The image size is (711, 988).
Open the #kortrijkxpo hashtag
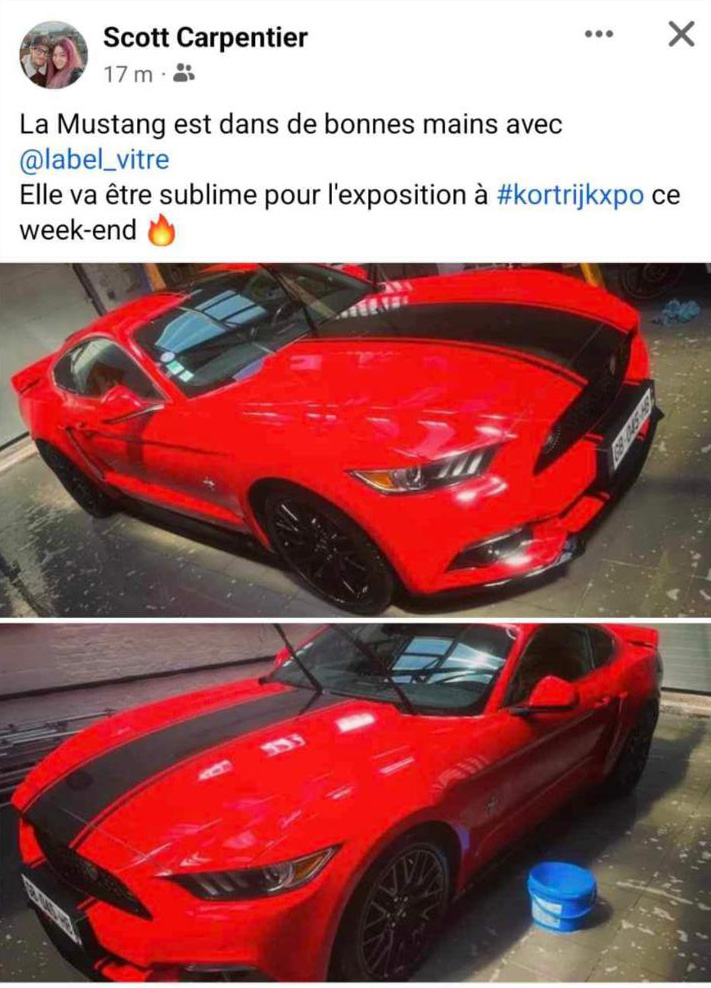[570, 195]
